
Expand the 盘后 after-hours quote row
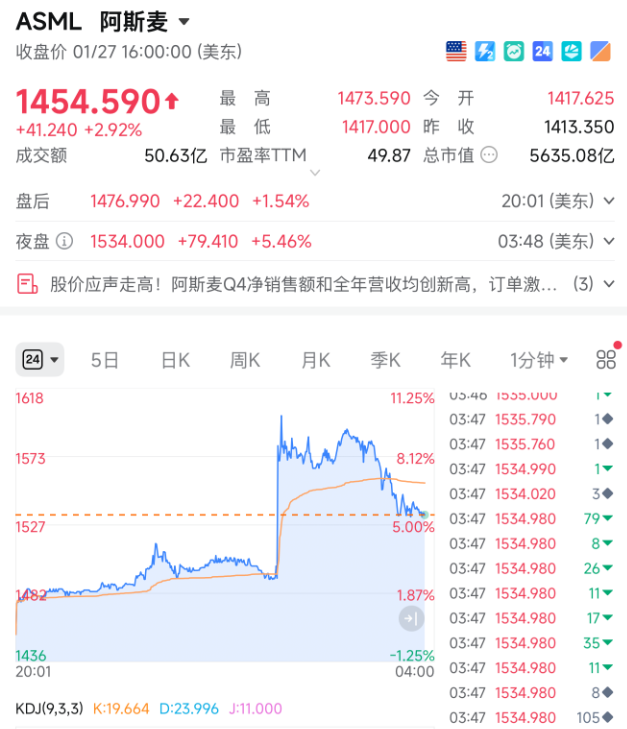tap(609, 201)
